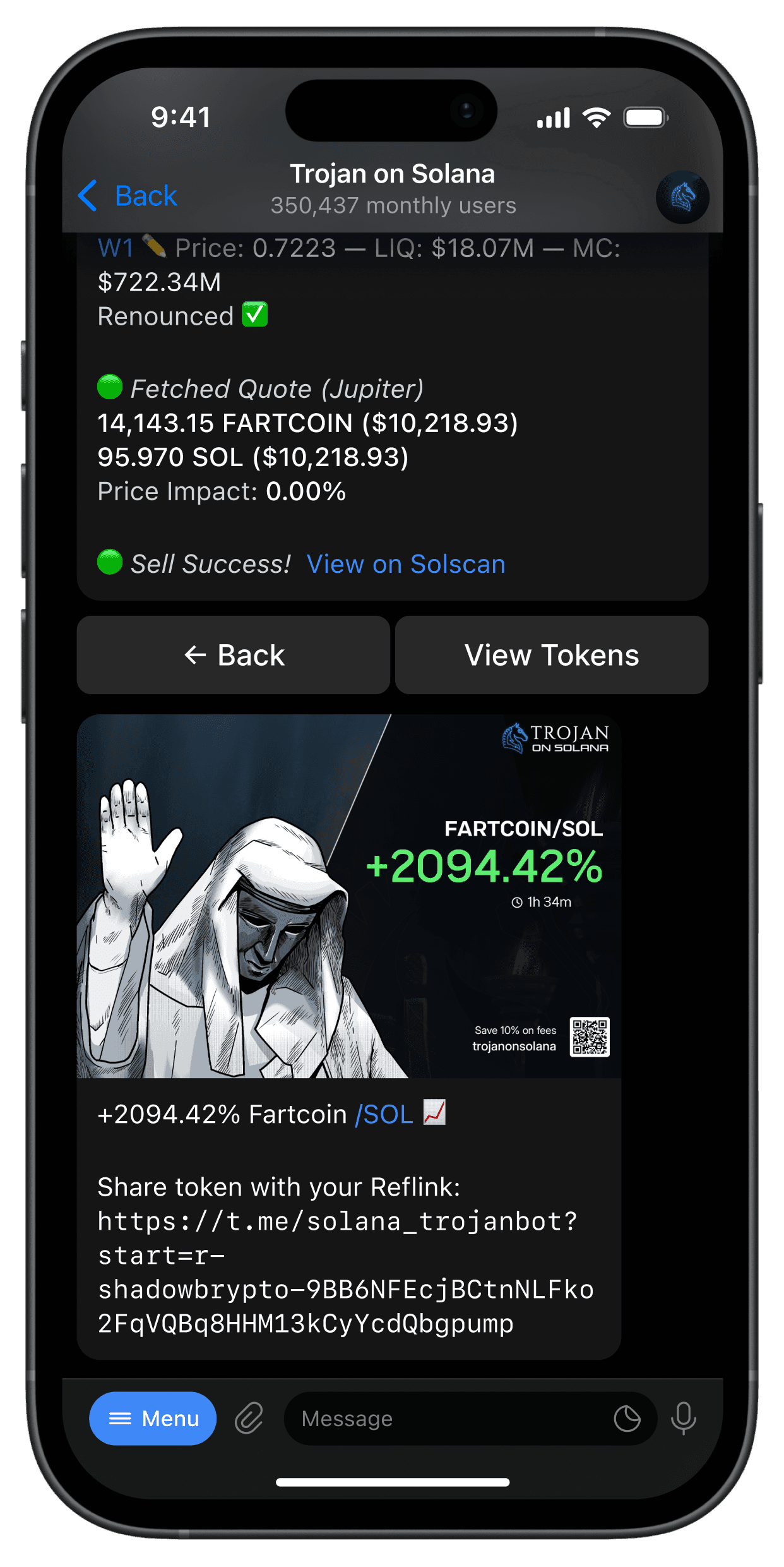
Task: Open the sticker icon in message bar
Action: pos(627,1418)
